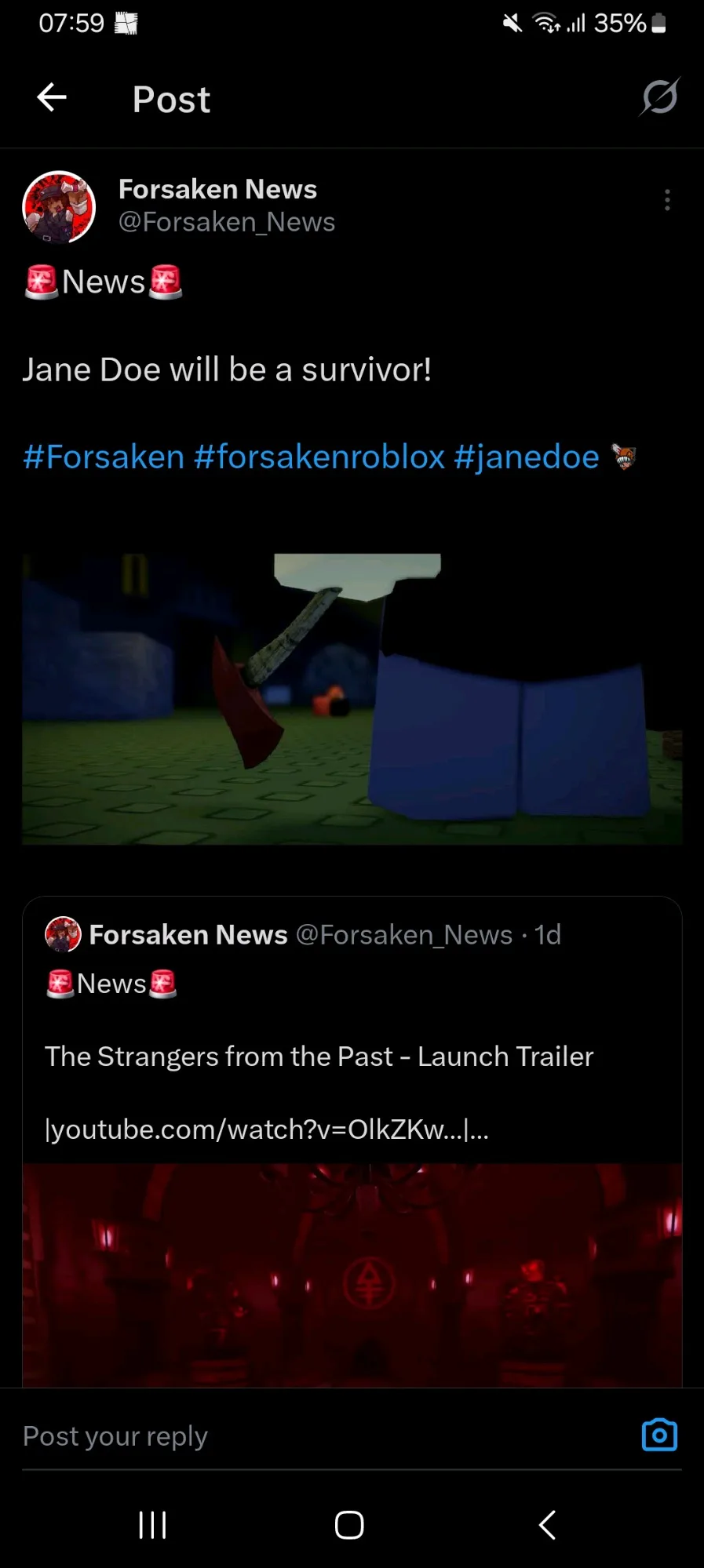The height and width of the screenshot is (1568, 704).
Task: Open the #Forsaken hashtag
Action: point(104,457)
